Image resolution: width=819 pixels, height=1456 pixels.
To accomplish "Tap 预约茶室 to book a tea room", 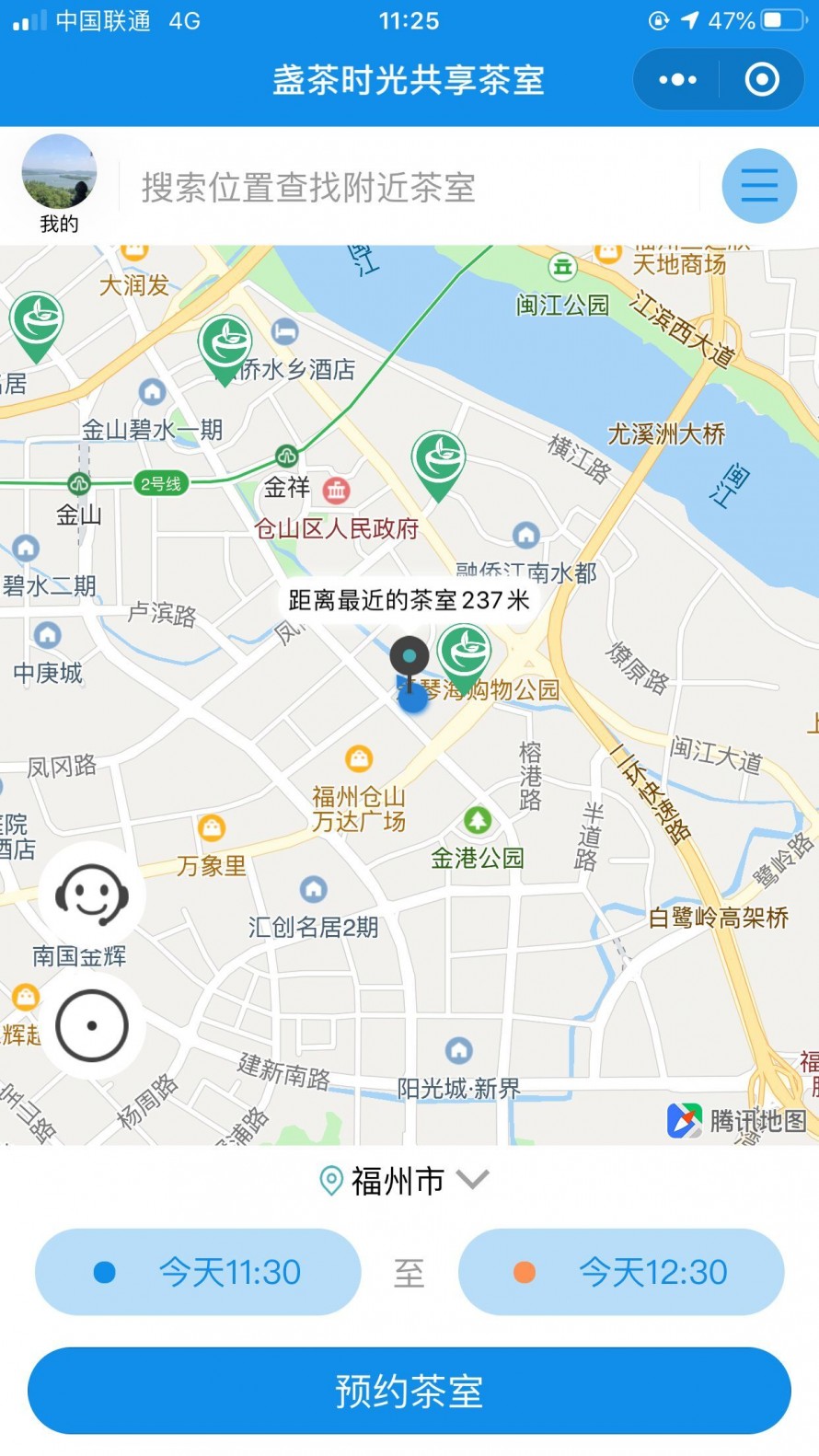I will [409, 1390].
